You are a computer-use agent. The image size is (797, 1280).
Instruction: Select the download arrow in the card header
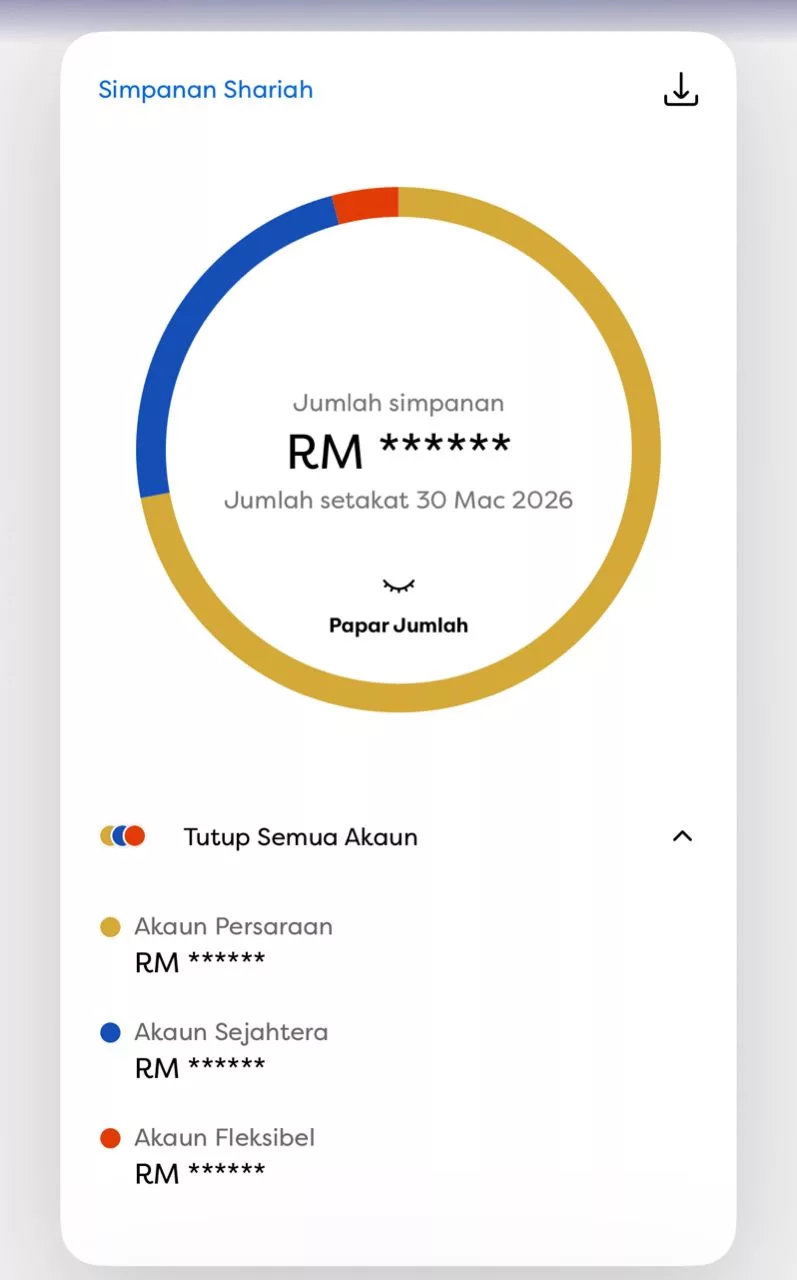pos(681,89)
